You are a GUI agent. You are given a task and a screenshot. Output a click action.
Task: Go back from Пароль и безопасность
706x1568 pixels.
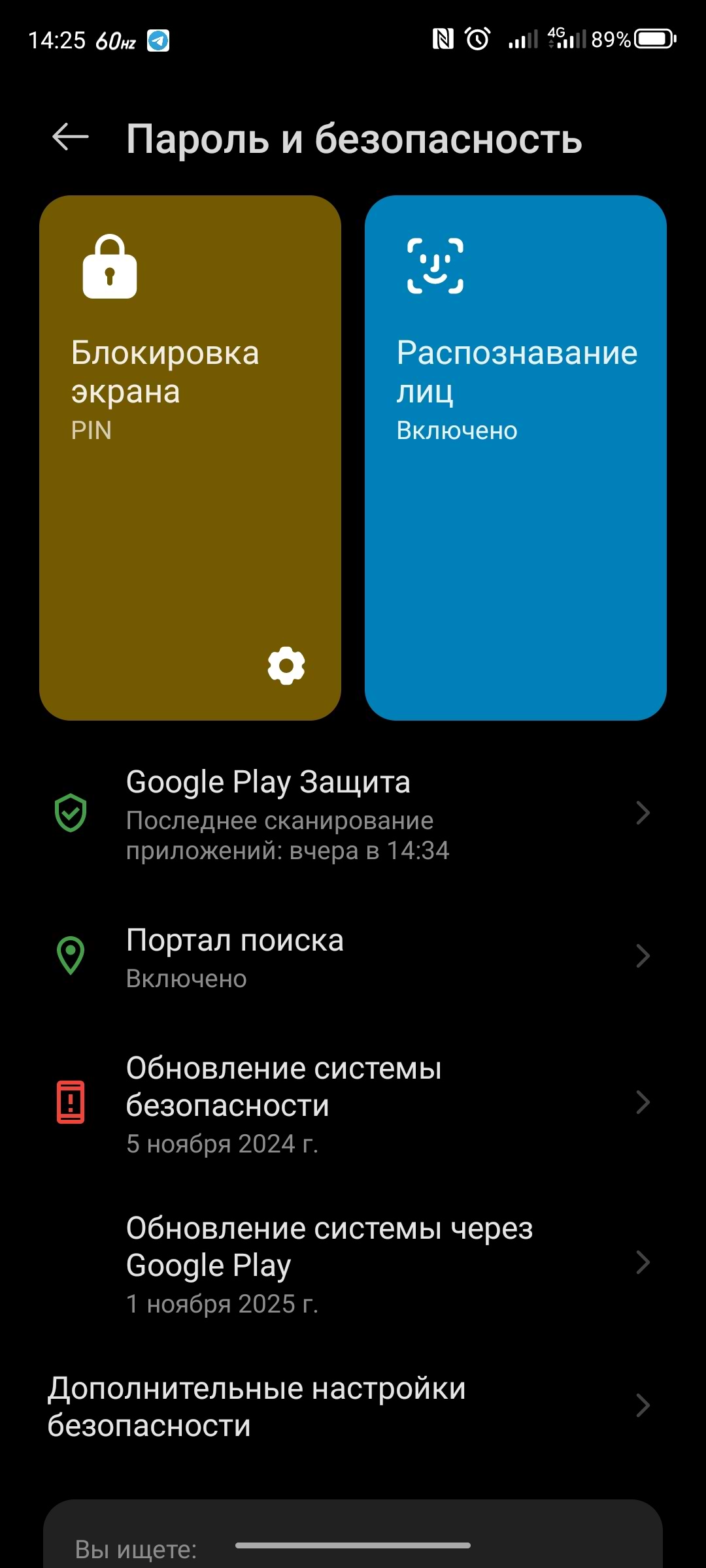coord(71,137)
